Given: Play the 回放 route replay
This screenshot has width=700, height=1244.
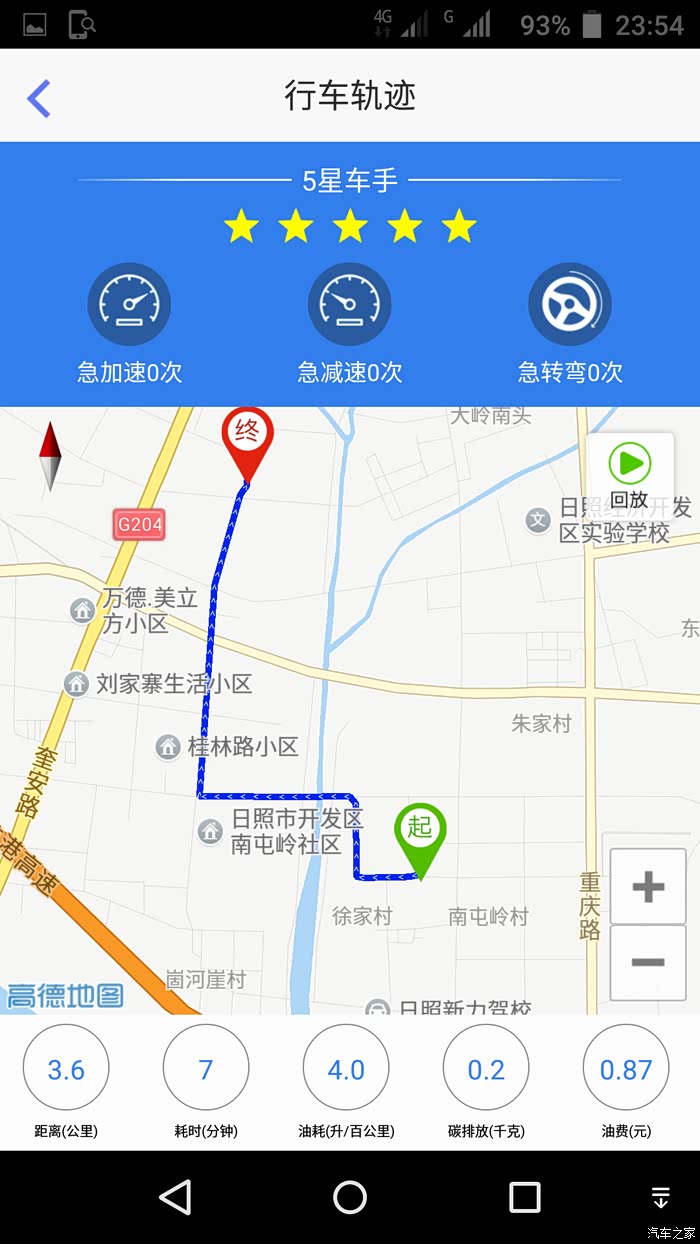Looking at the screenshot, I should (630, 476).
